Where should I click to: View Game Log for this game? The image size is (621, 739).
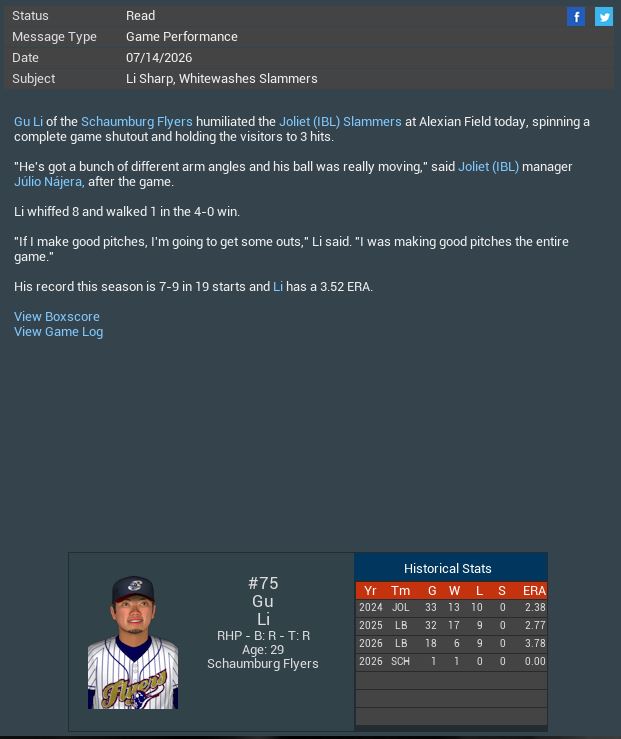point(58,332)
